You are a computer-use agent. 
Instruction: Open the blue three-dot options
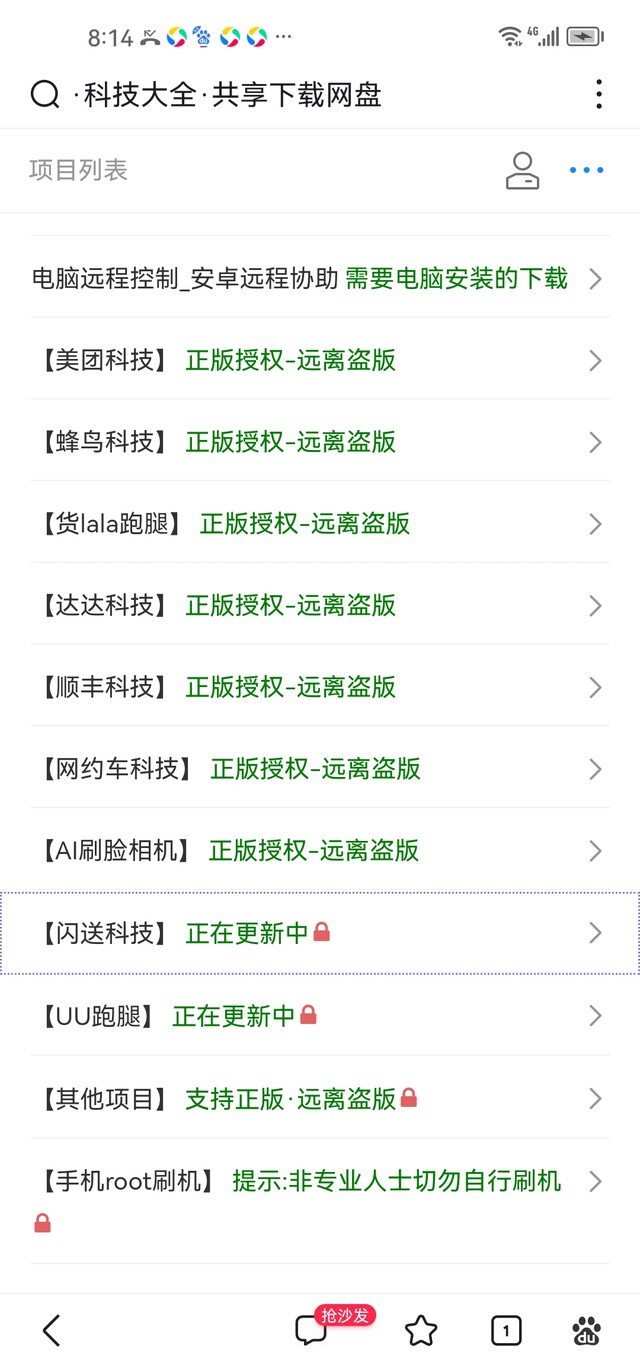(586, 170)
